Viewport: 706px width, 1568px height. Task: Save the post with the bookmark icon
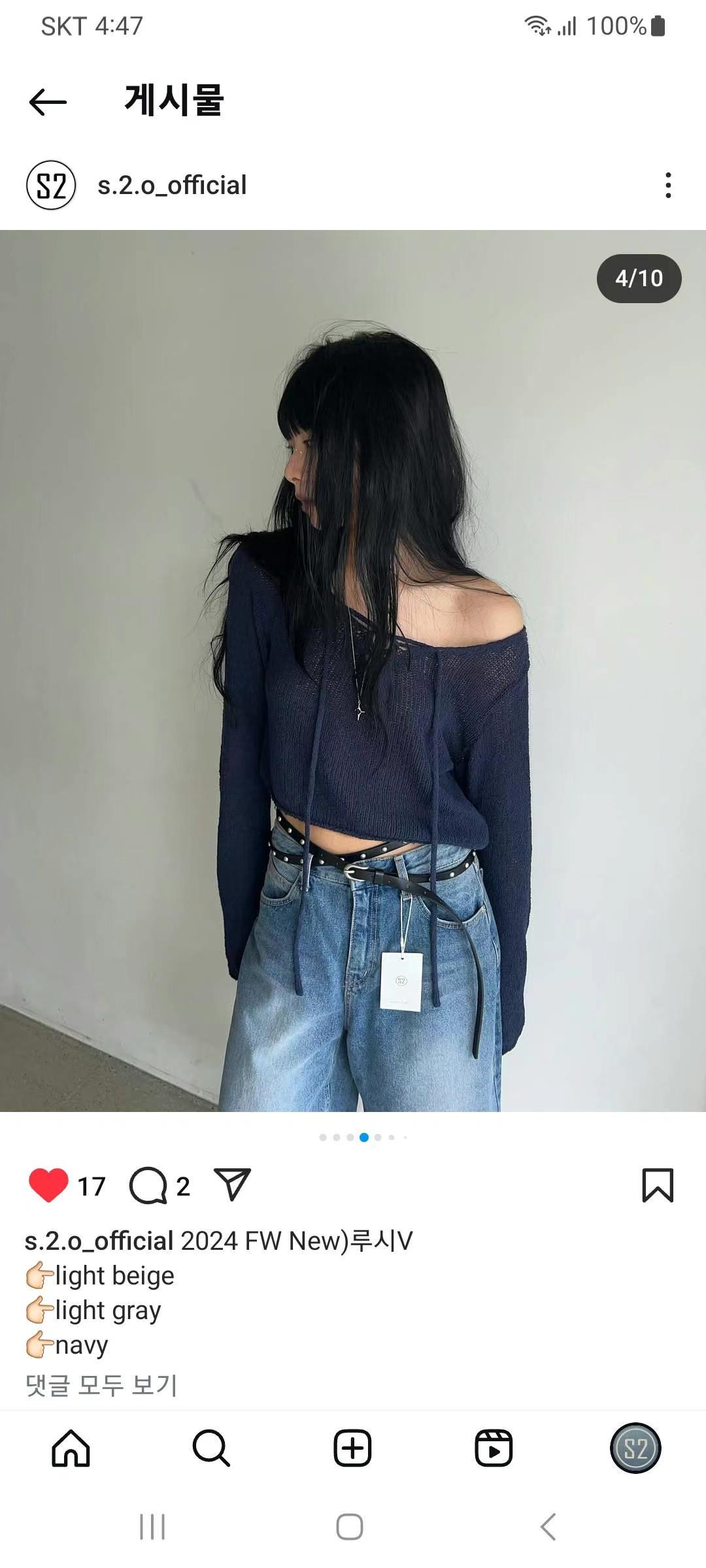(x=658, y=1185)
